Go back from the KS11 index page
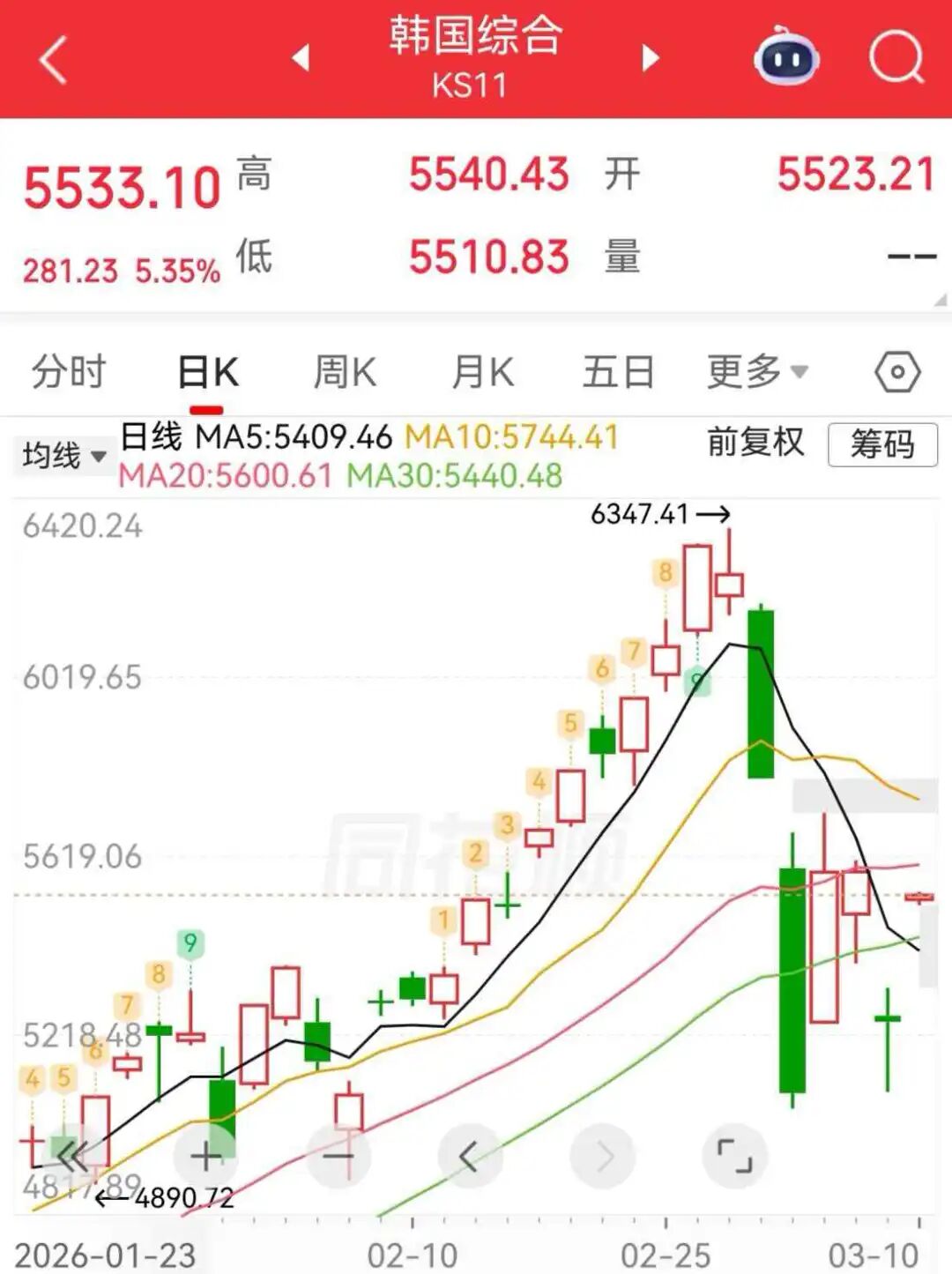Screen dimensions: 952x1274 pyautogui.click(x=54, y=60)
